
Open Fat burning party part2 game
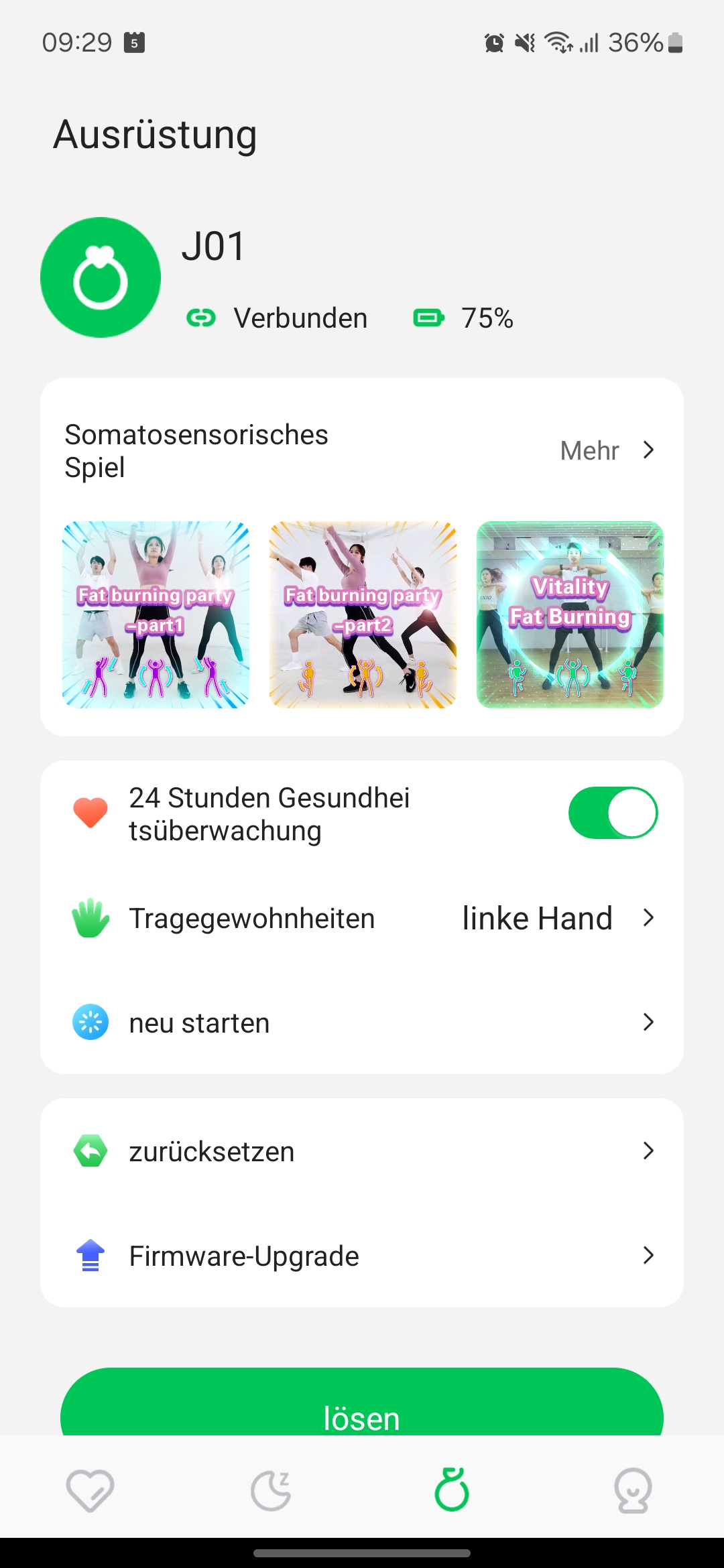point(363,614)
